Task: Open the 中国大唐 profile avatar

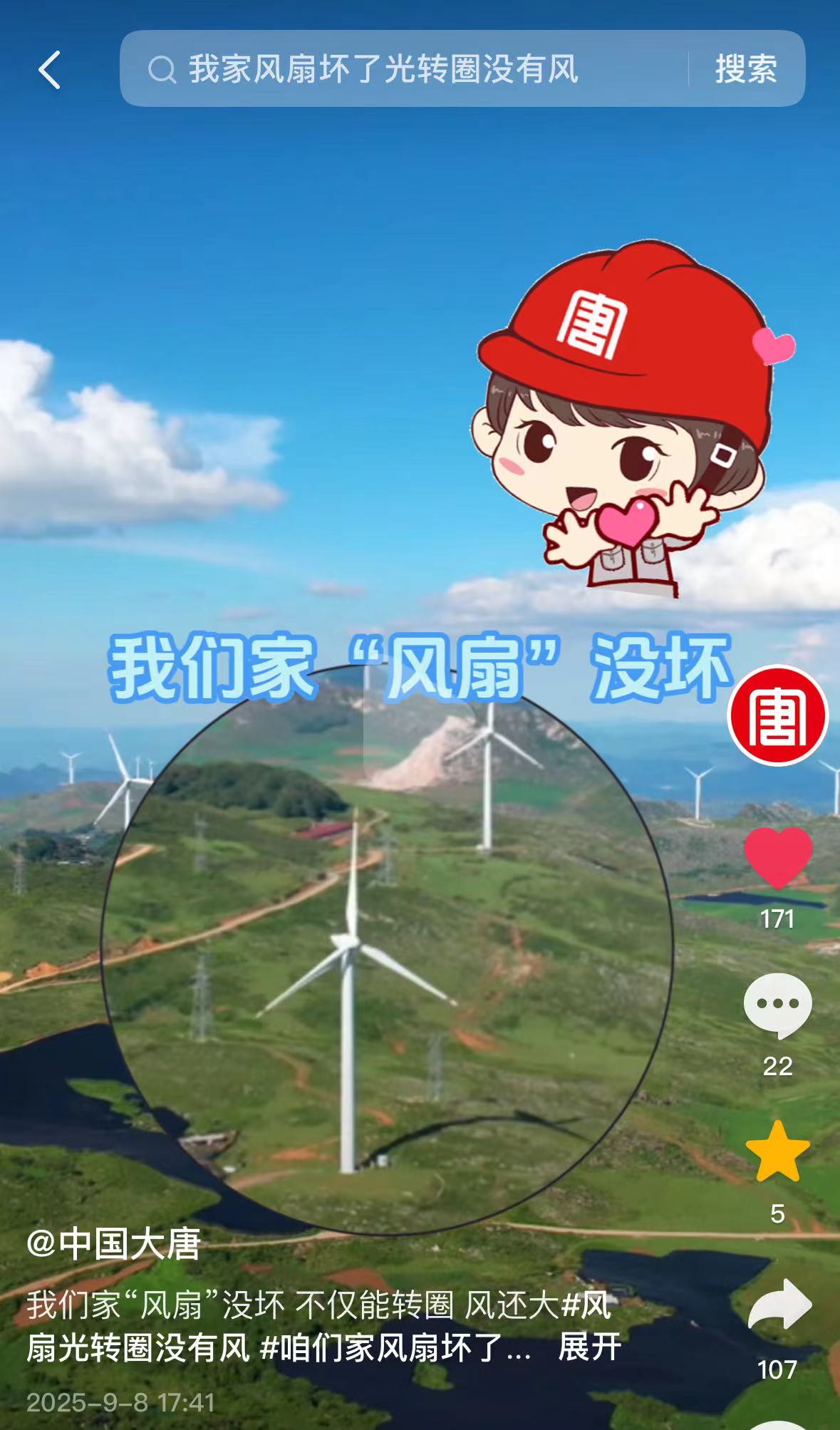Action: [777, 715]
